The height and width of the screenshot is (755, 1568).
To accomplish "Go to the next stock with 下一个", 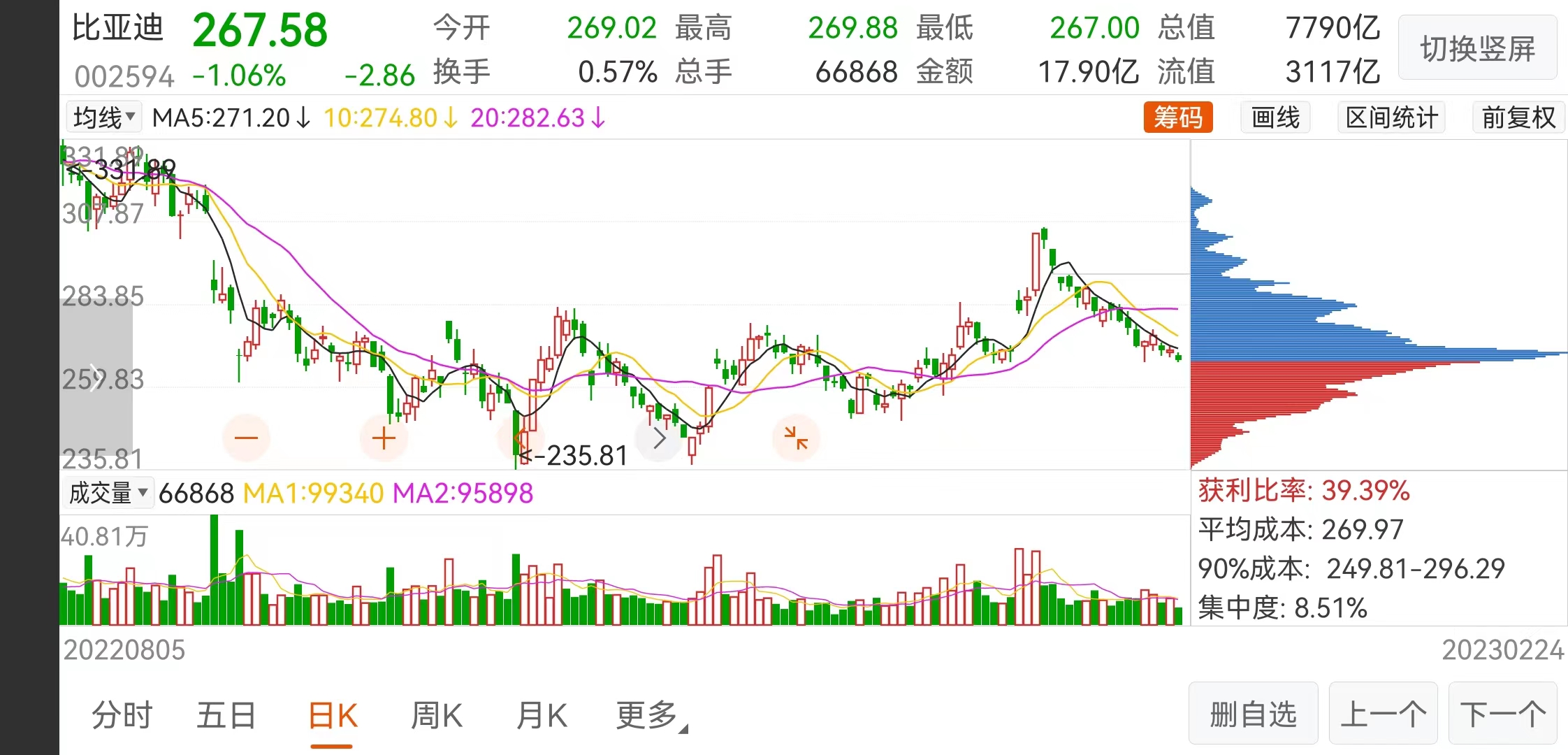I will (1503, 714).
